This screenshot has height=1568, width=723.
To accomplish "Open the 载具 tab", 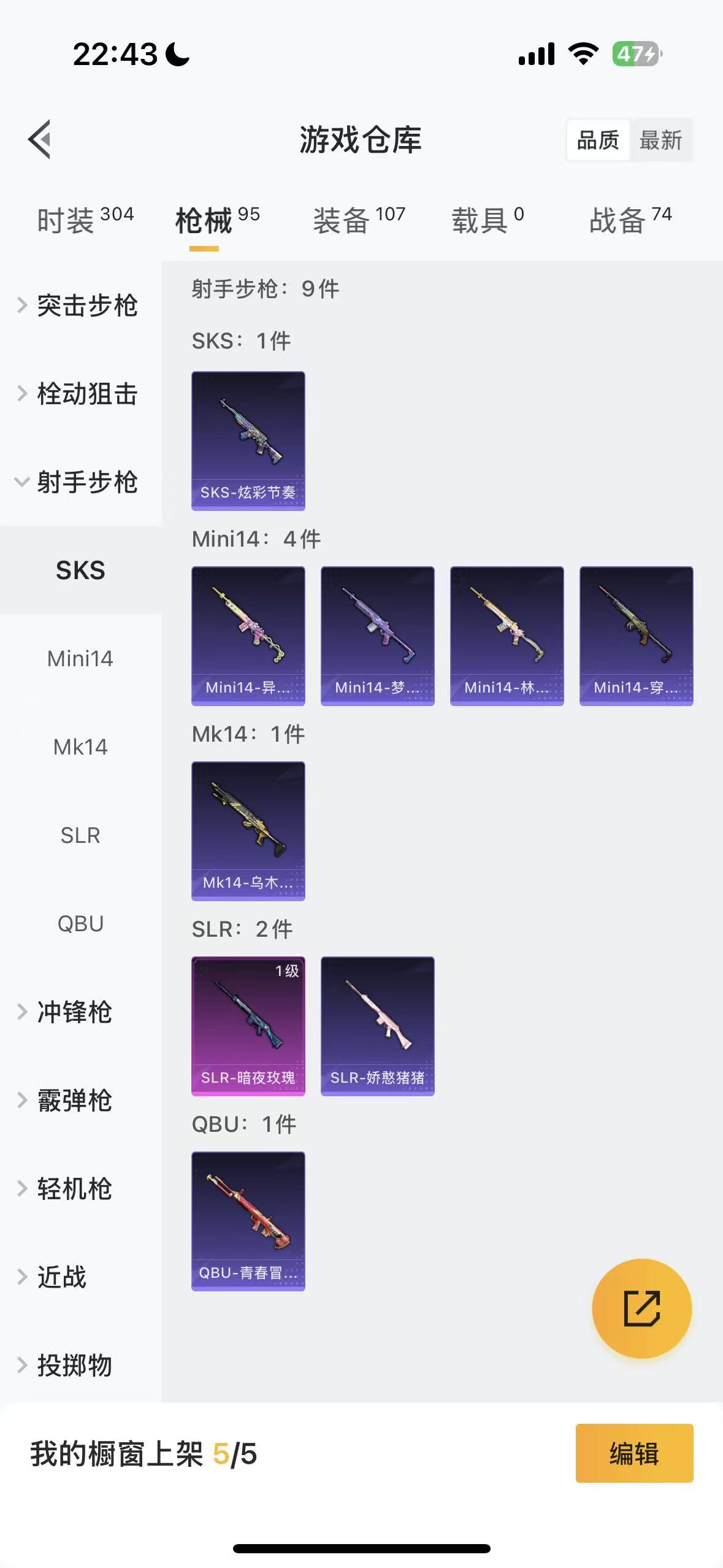I will point(488,220).
